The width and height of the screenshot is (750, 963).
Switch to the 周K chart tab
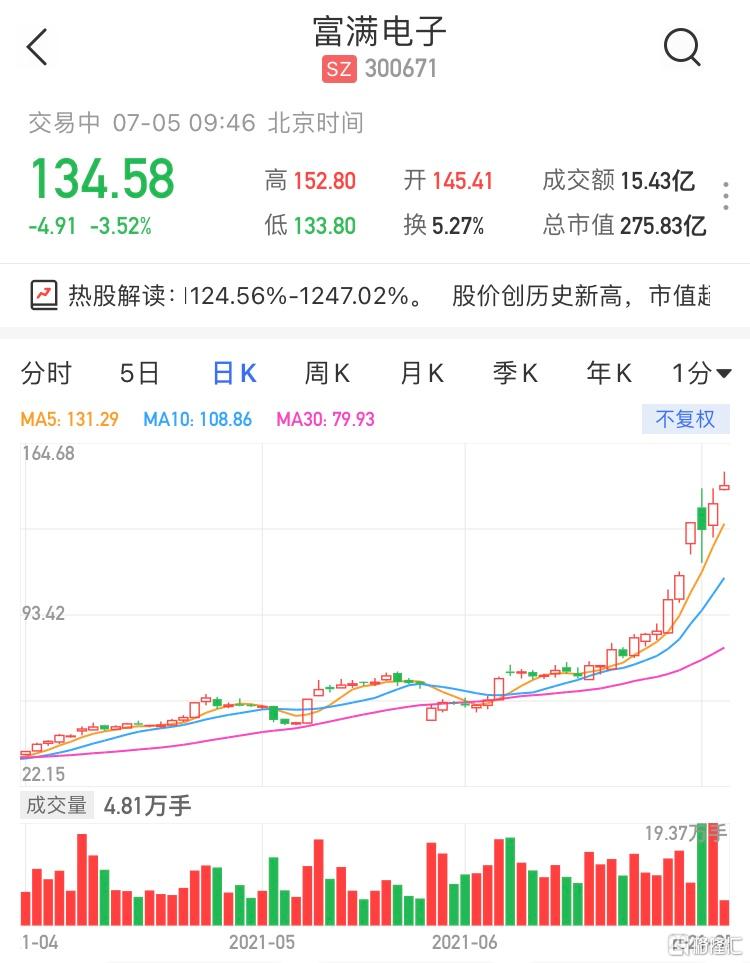coord(327,374)
